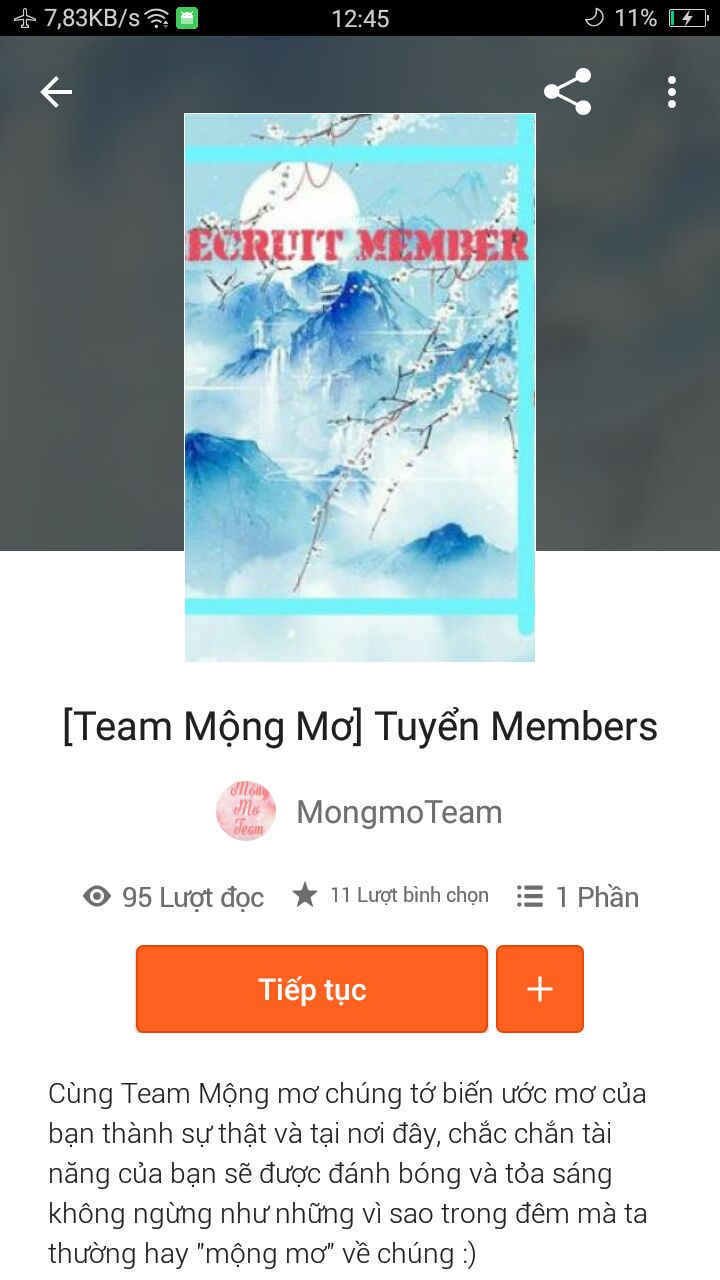Go back using the arrow icon
Viewport: 720px width, 1280px height.
(x=56, y=92)
